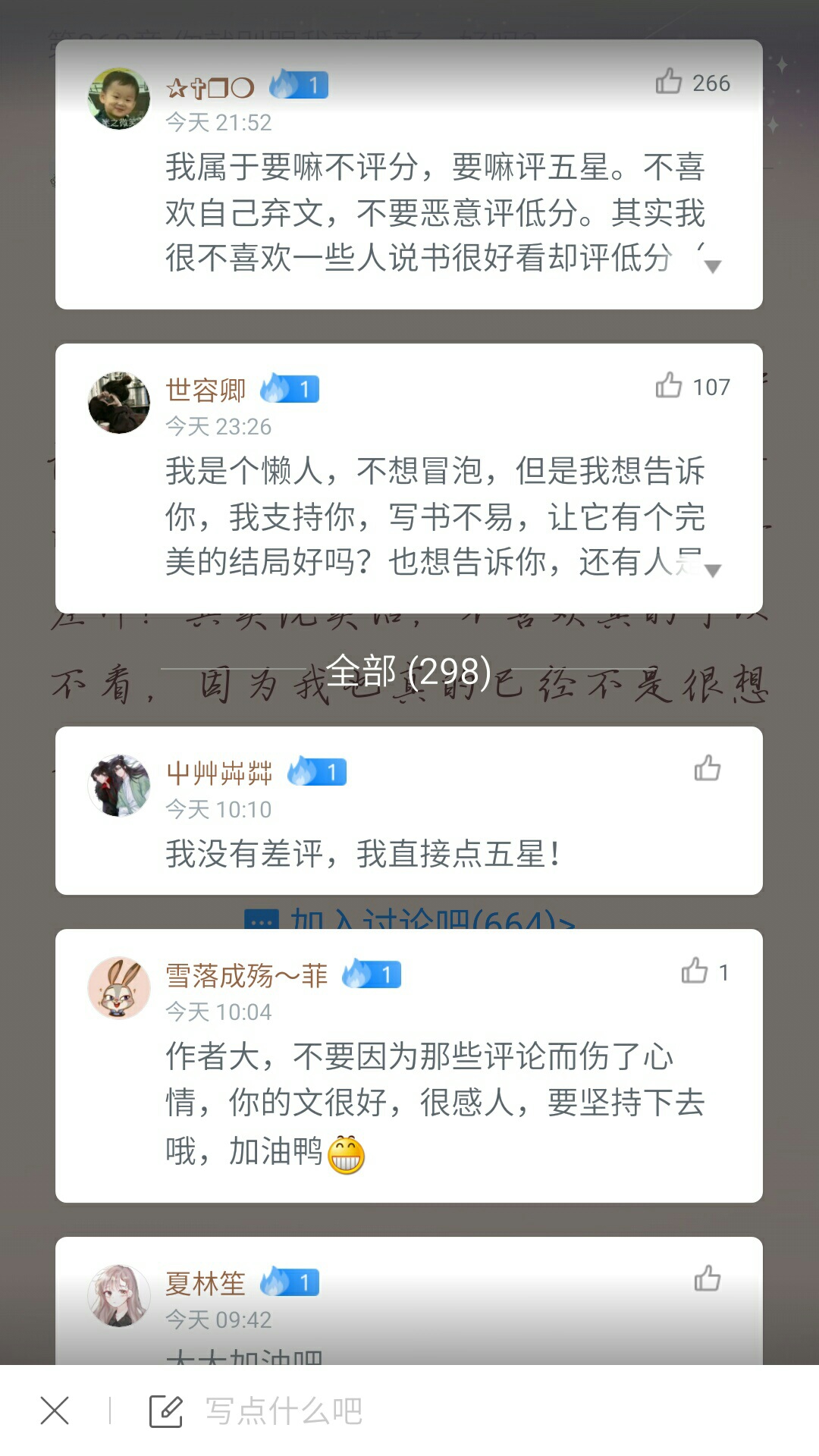The image size is (819, 1456).
Task: Like 夏林笙's comment
Action: point(707,1279)
